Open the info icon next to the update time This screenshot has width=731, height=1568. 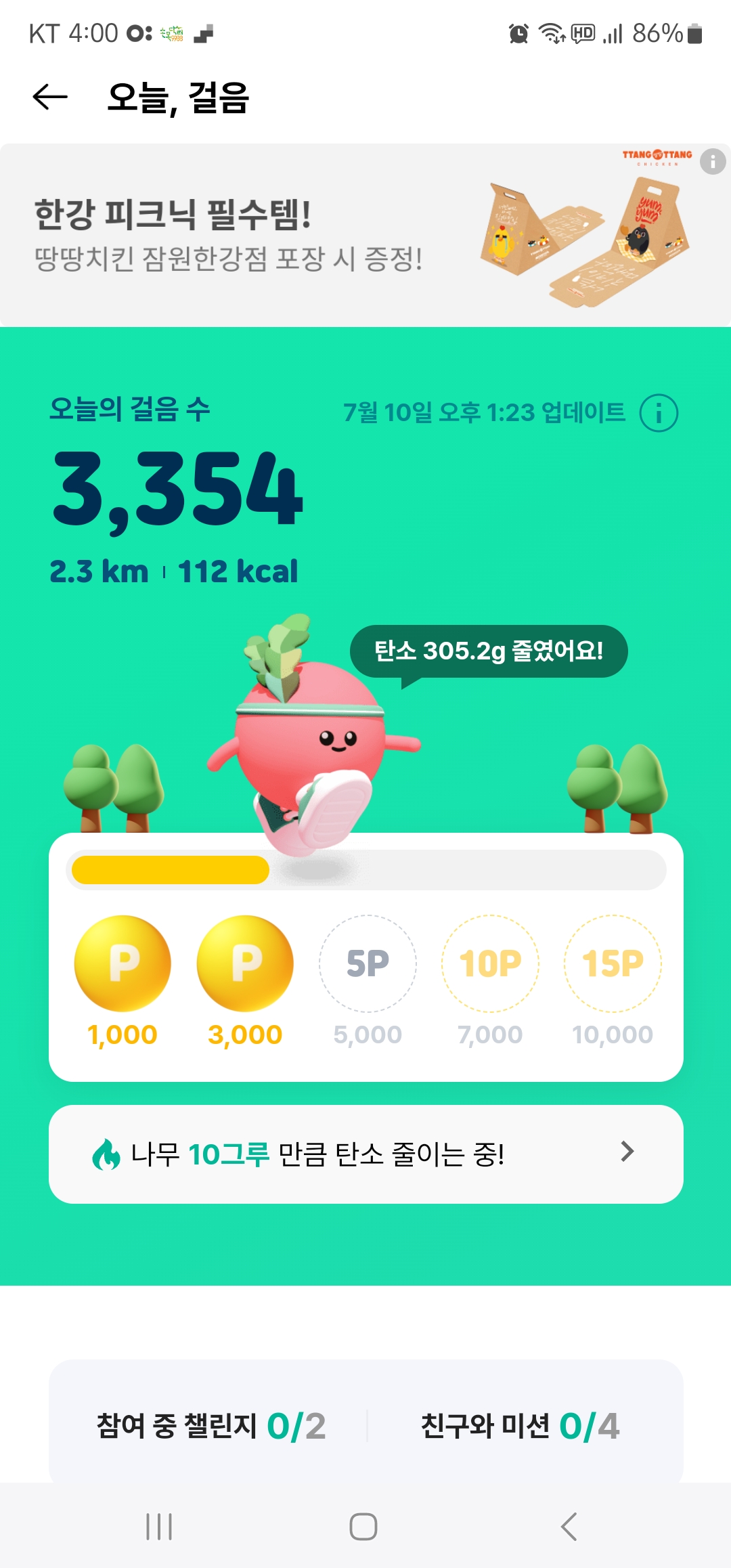659,413
